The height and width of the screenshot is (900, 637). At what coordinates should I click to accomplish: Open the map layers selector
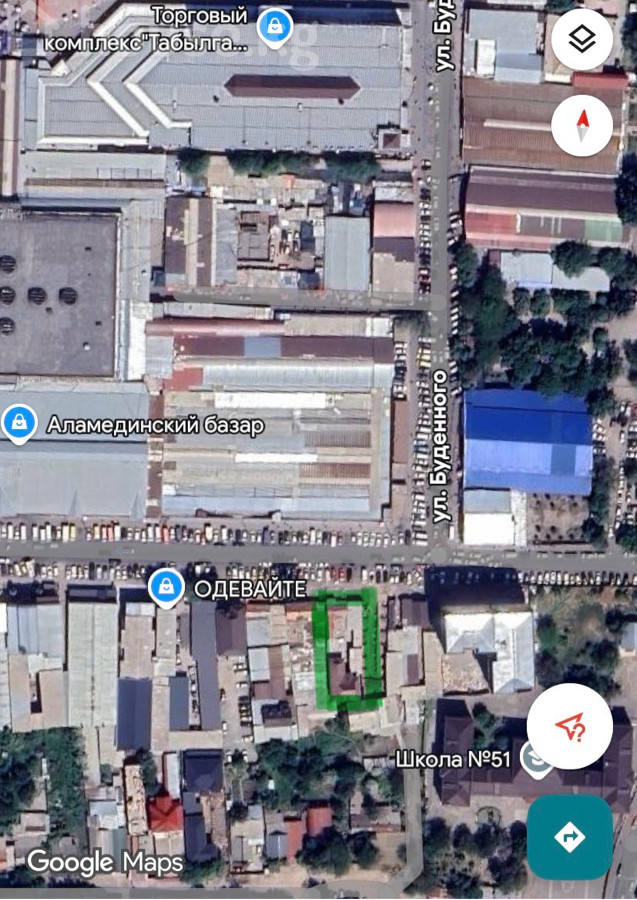click(581, 40)
